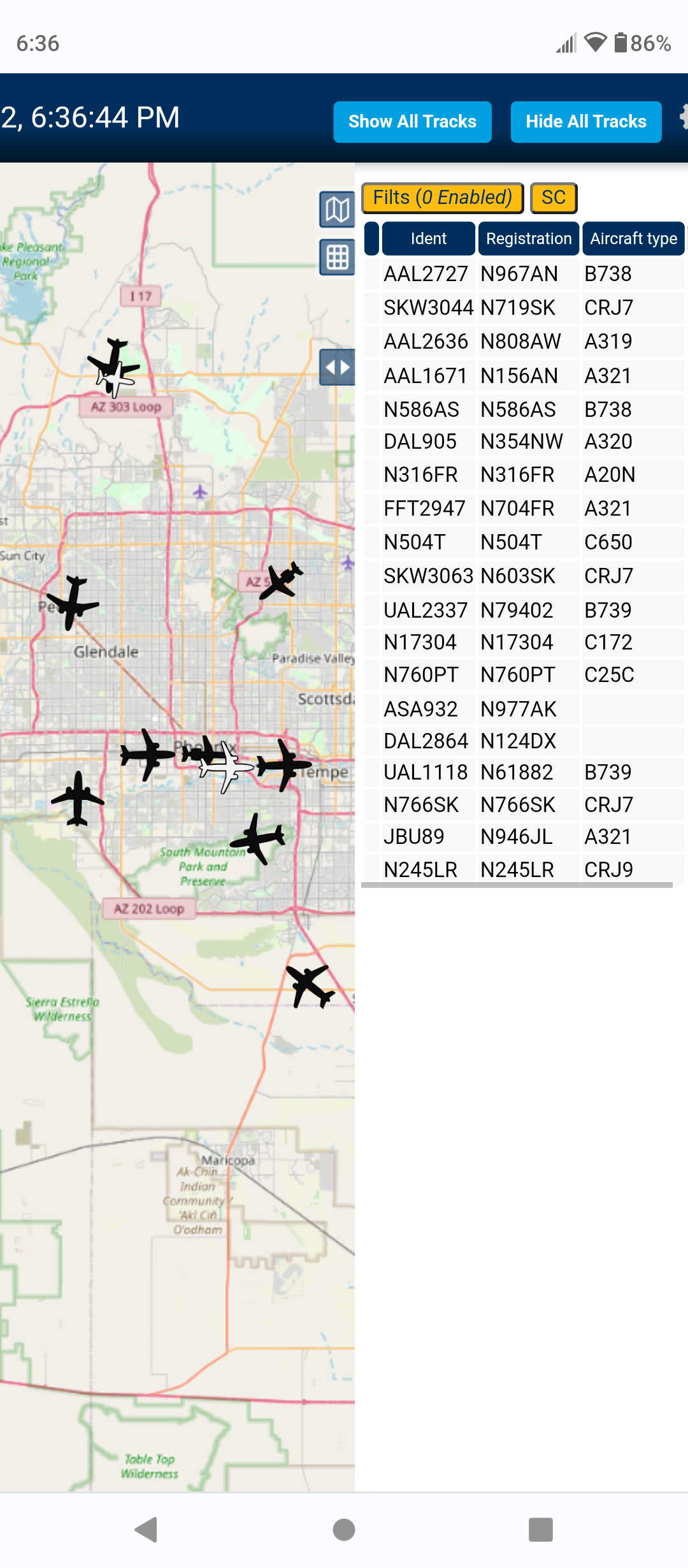
Task: Open the map layers icon
Action: (337, 209)
